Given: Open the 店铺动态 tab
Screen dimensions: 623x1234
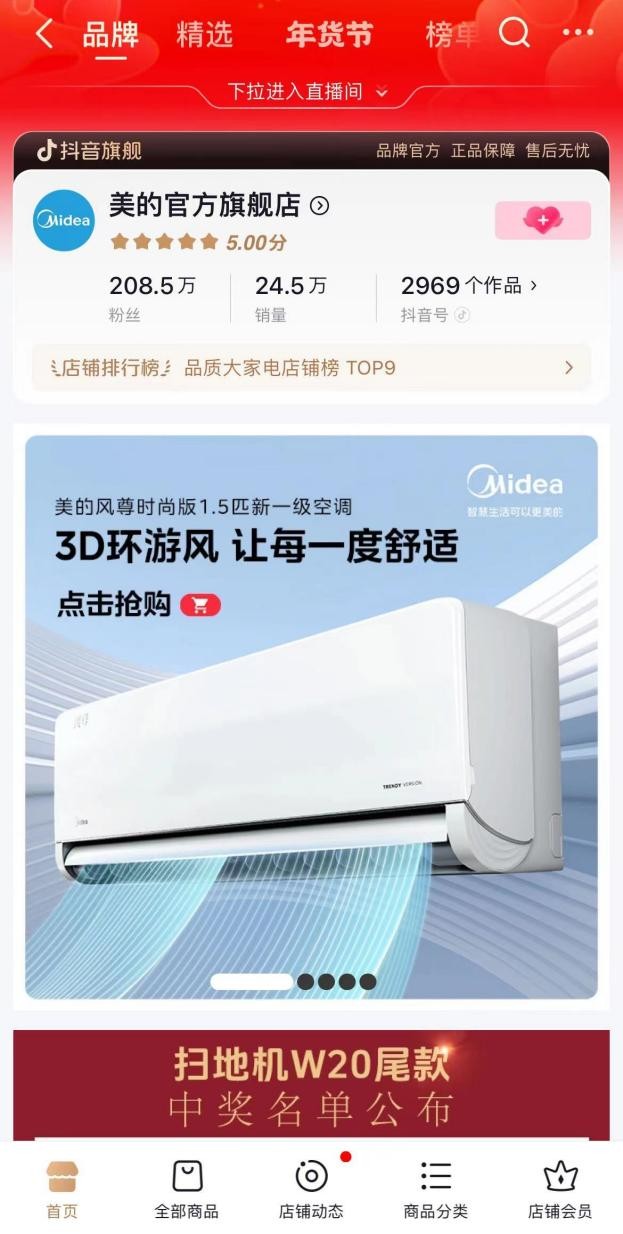Looking at the screenshot, I should [311, 1190].
